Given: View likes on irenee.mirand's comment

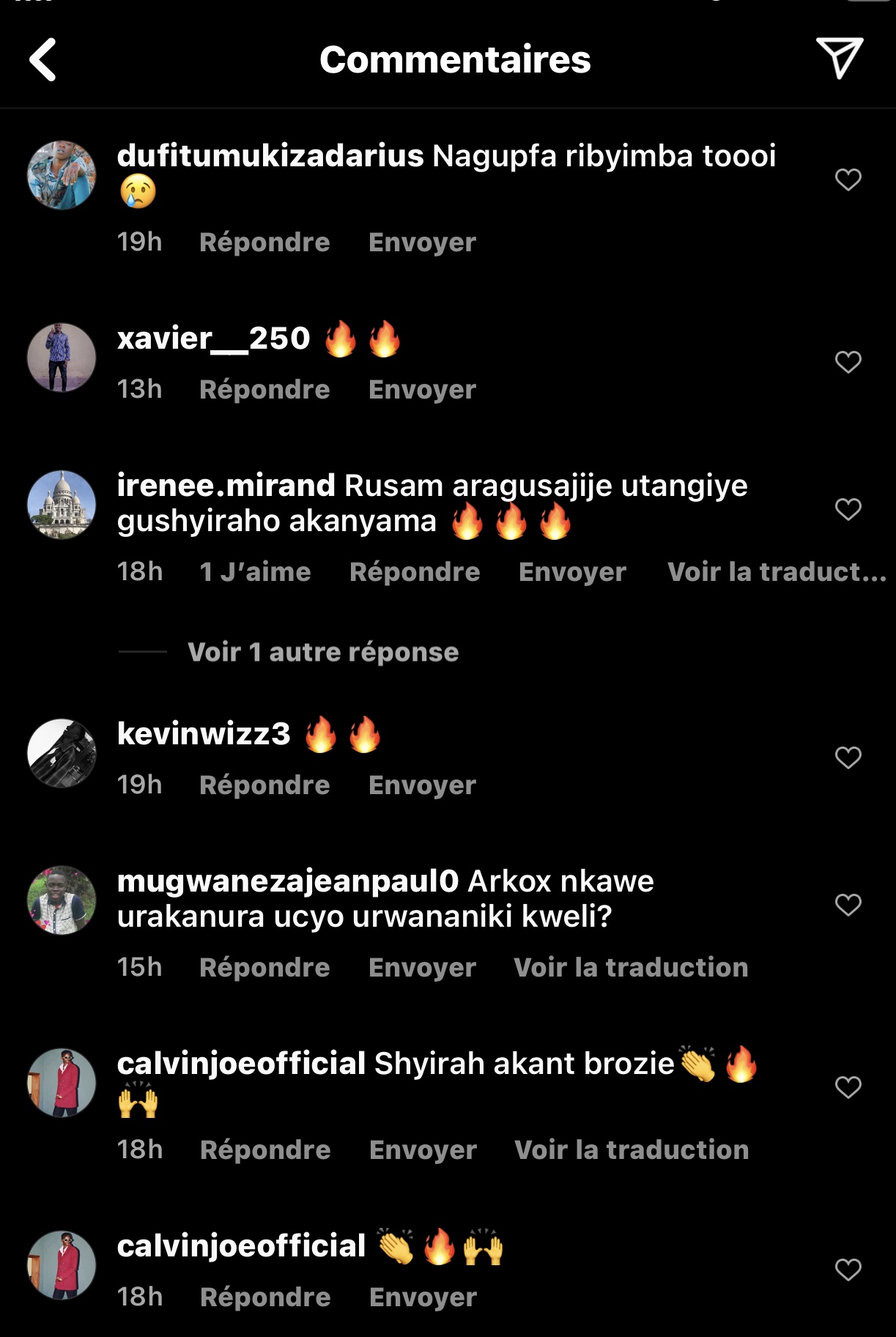Looking at the screenshot, I should click(x=255, y=572).
